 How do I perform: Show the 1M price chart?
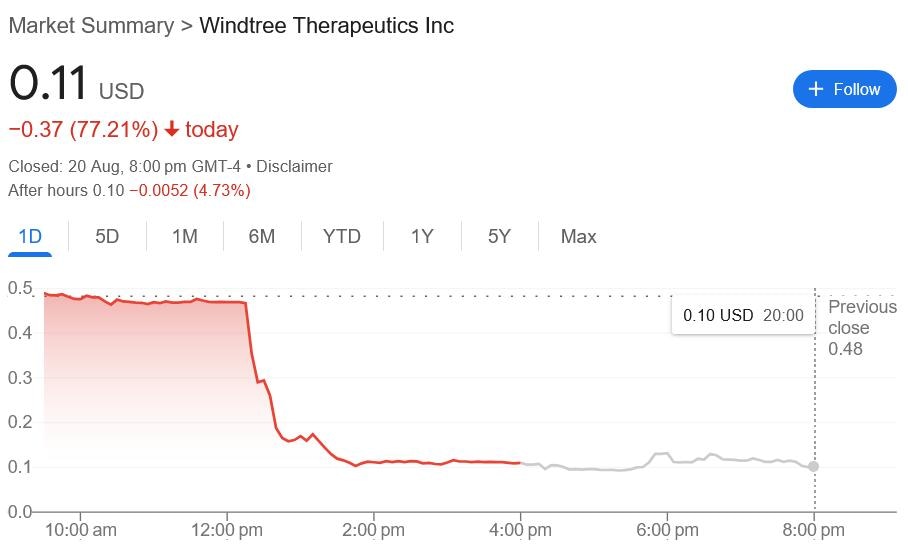[184, 237]
